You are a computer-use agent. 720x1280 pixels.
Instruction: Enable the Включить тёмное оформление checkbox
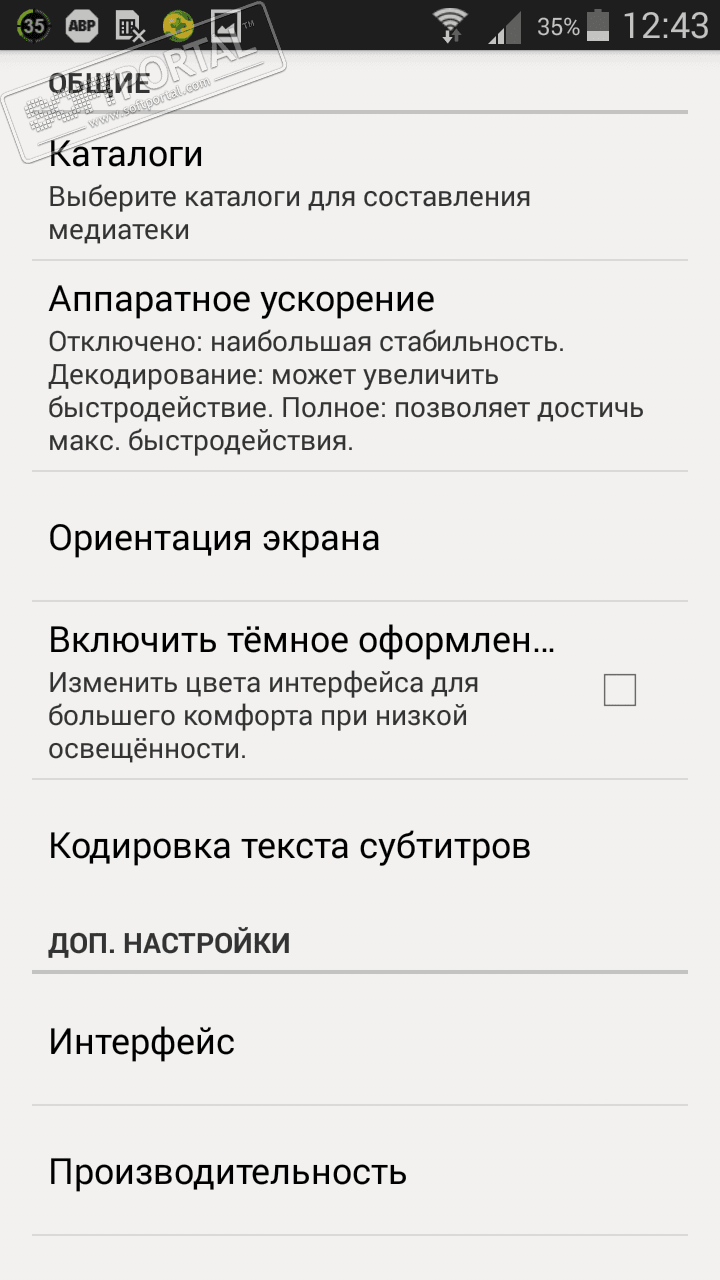point(619,690)
